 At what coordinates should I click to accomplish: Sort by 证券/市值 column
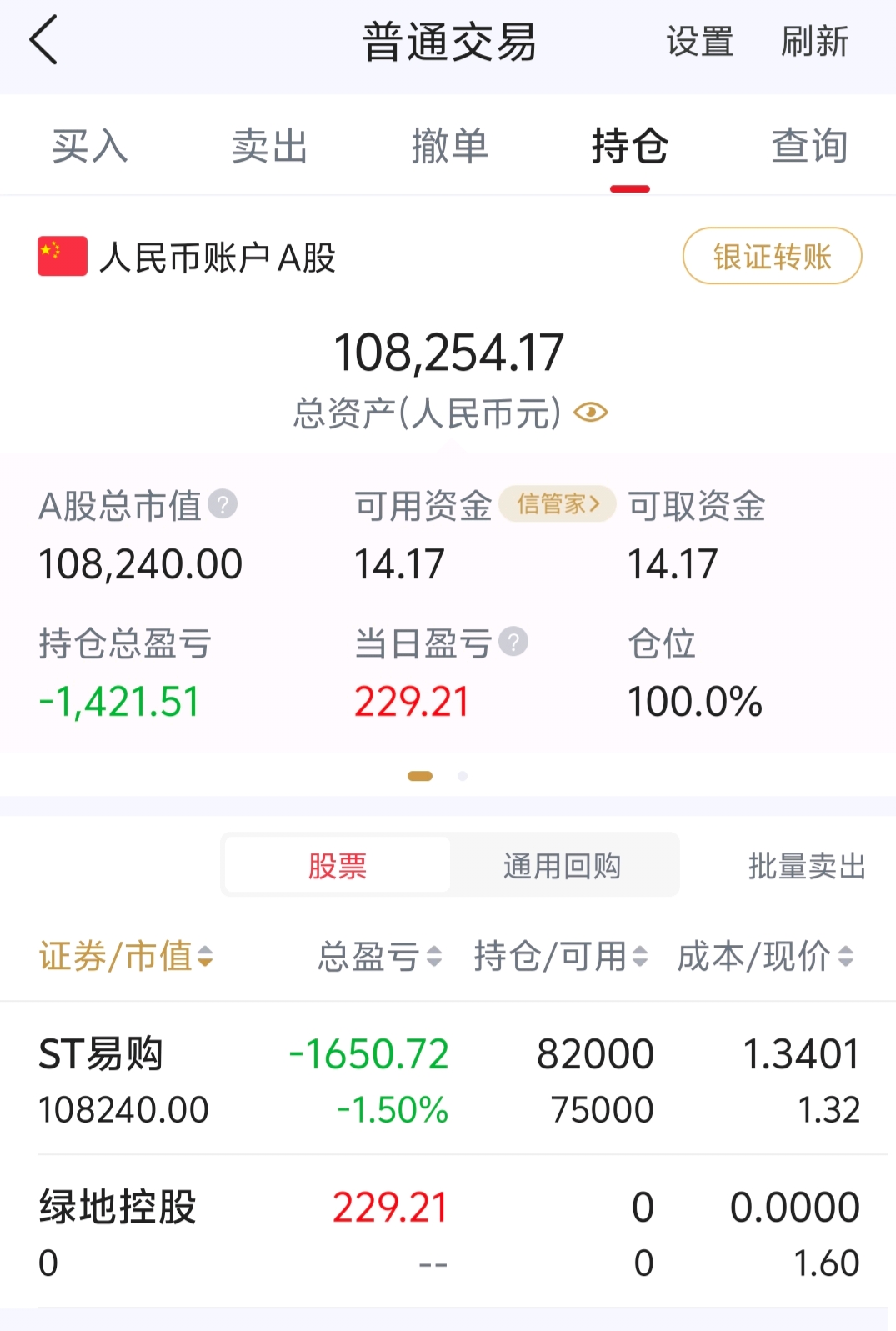pos(126,956)
